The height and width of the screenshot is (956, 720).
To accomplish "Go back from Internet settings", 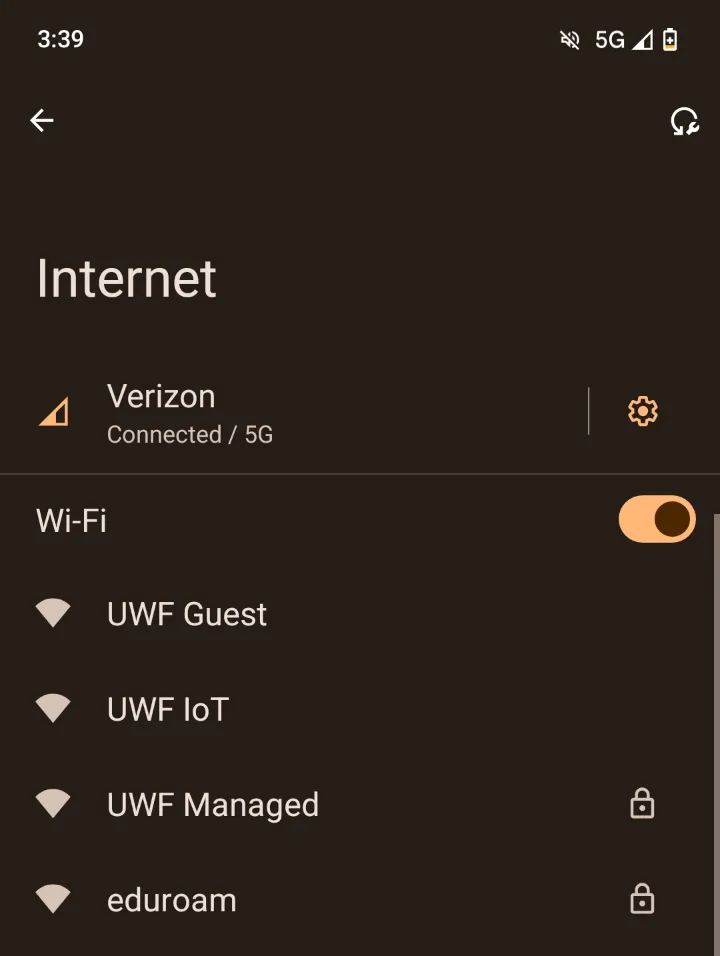I will tap(42, 121).
